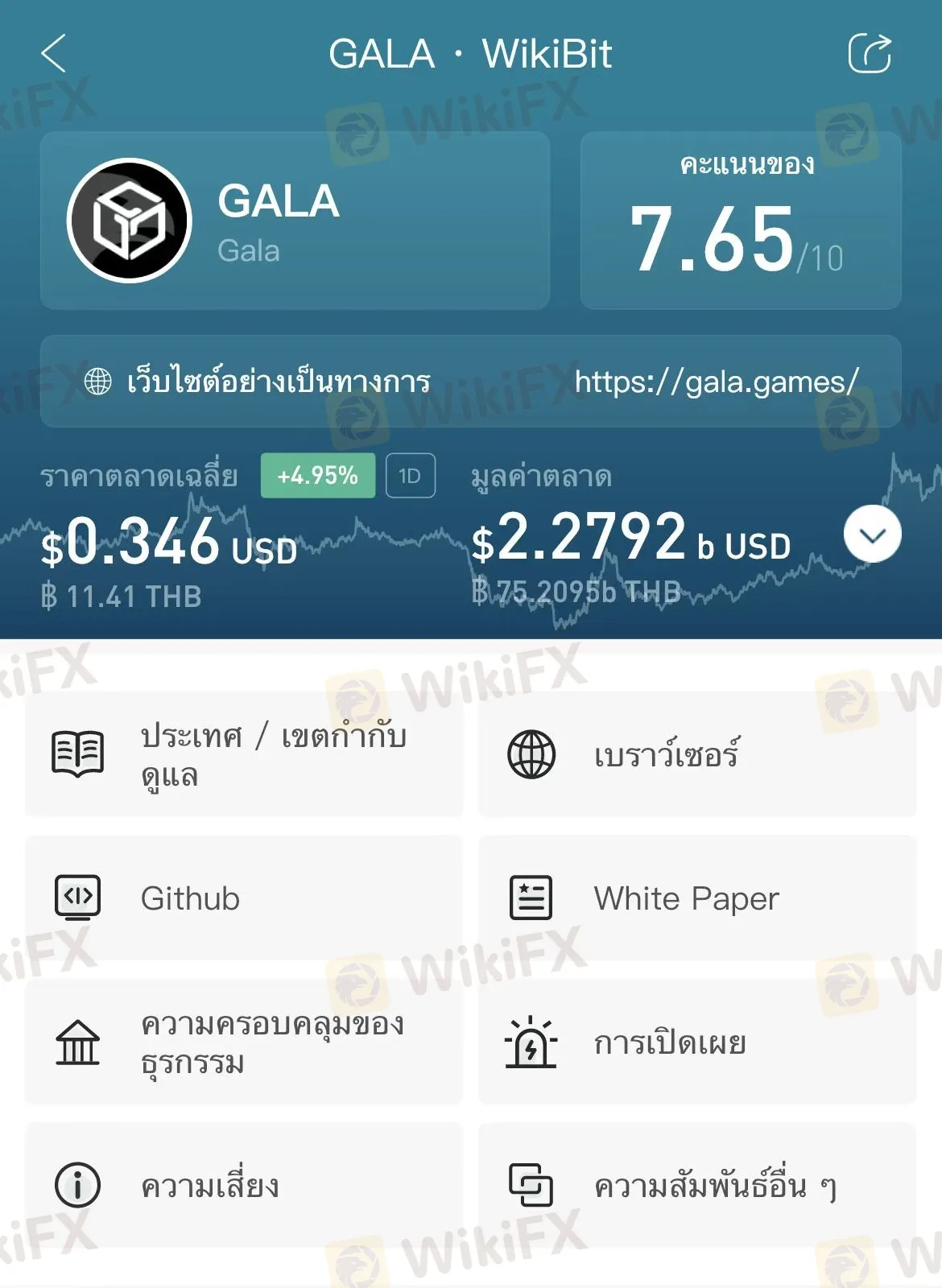The height and width of the screenshot is (1288, 942).
Task: Open the official website gala.games link
Action: [716, 382]
